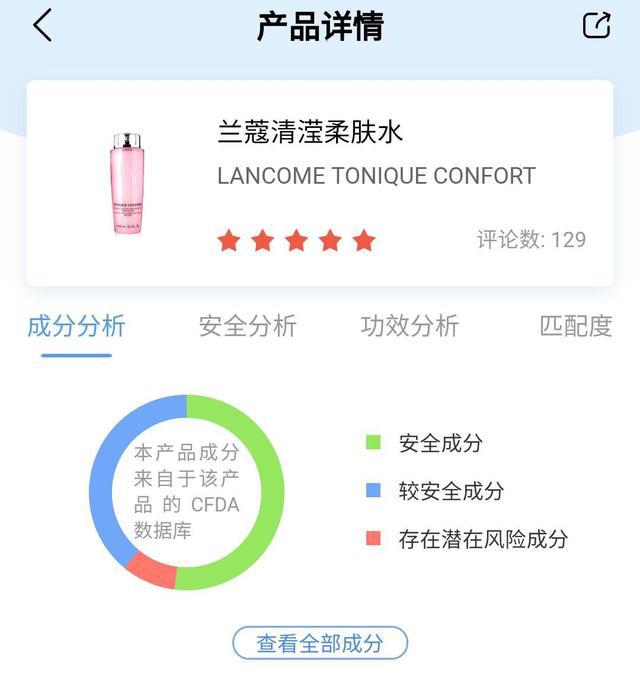Open the 兰蔻清滢柔肤水 product card

[319, 183]
